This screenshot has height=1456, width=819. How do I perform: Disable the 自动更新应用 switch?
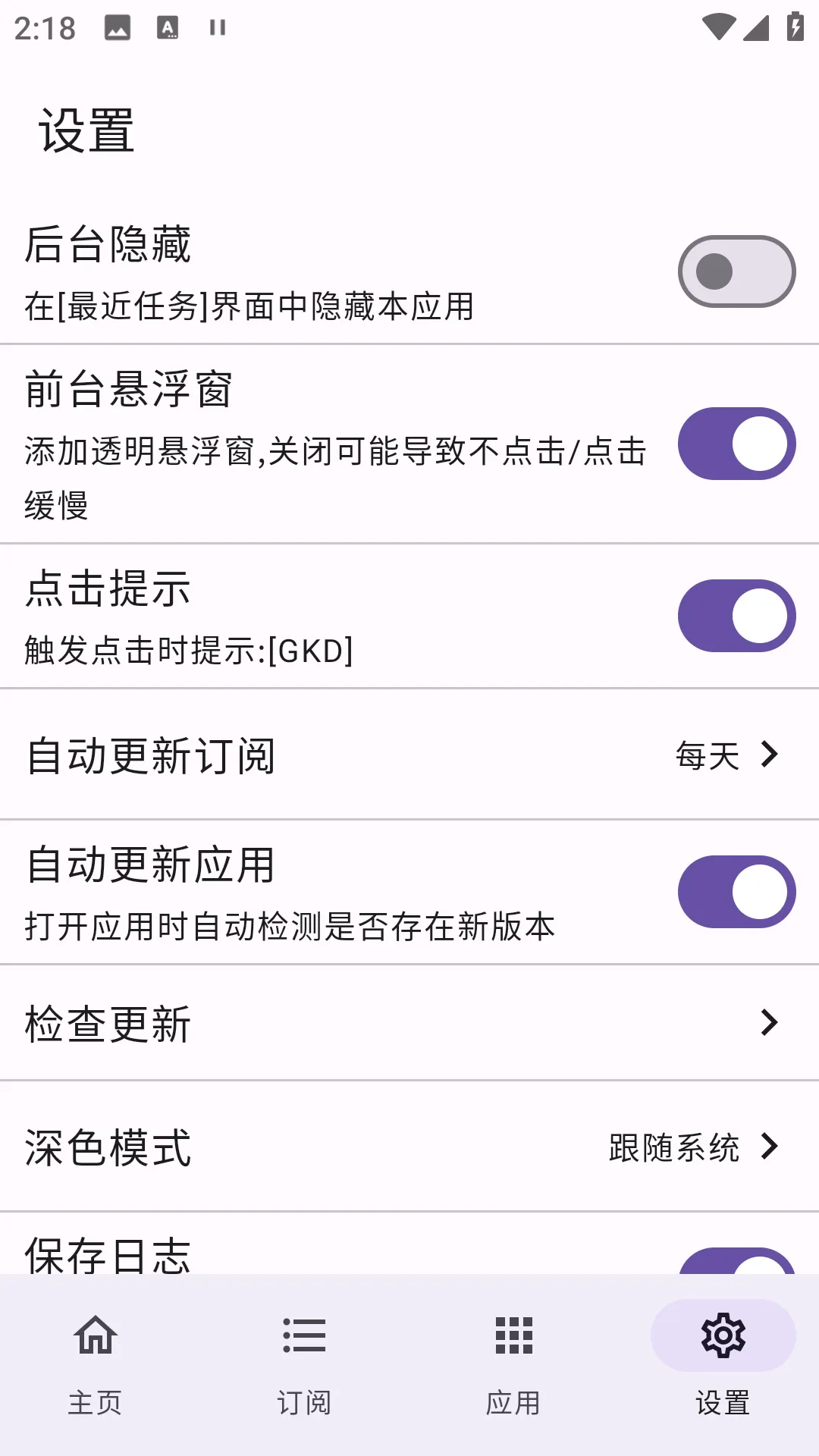pos(736,893)
